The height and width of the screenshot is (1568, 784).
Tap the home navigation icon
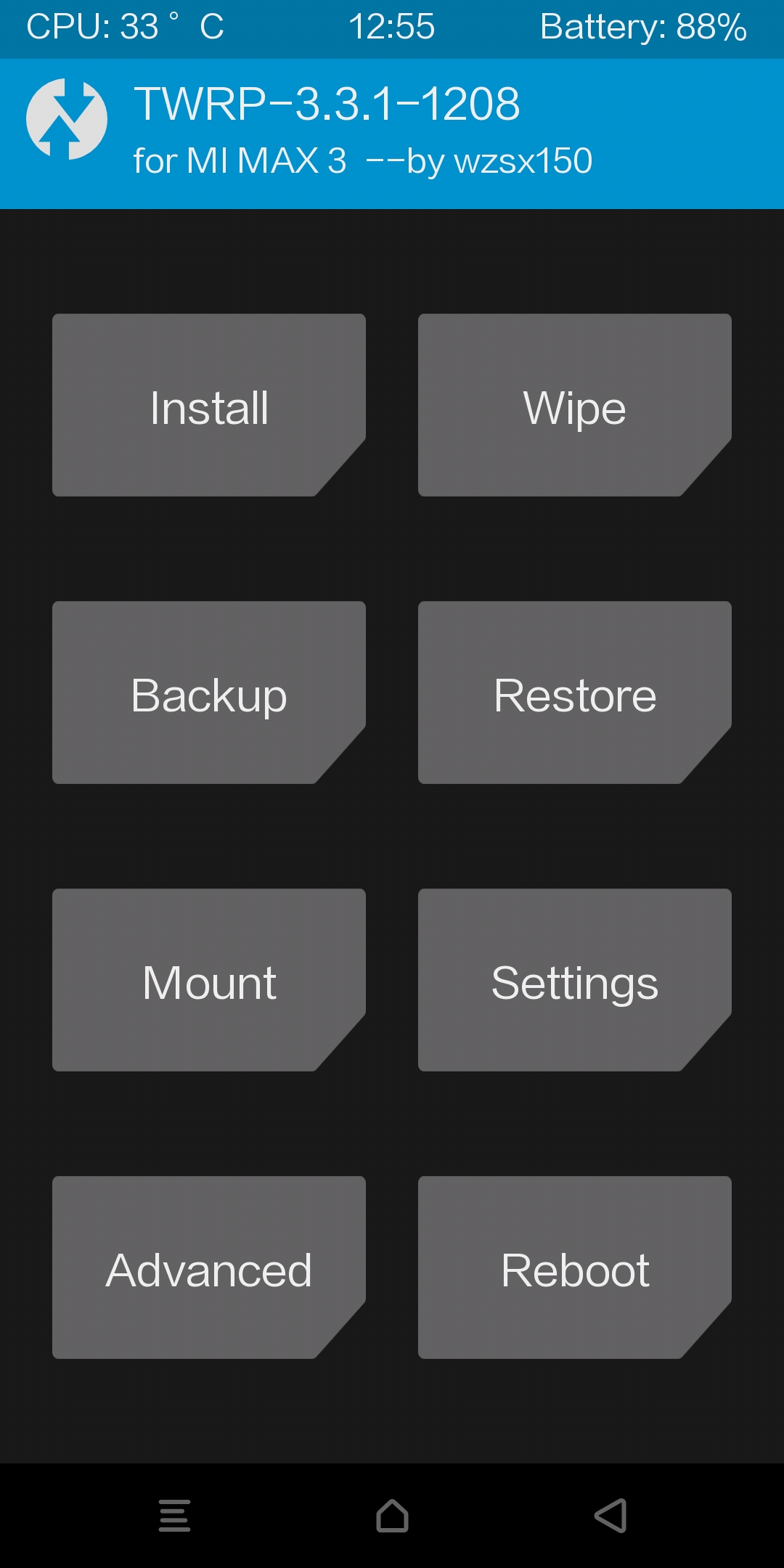392,1516
